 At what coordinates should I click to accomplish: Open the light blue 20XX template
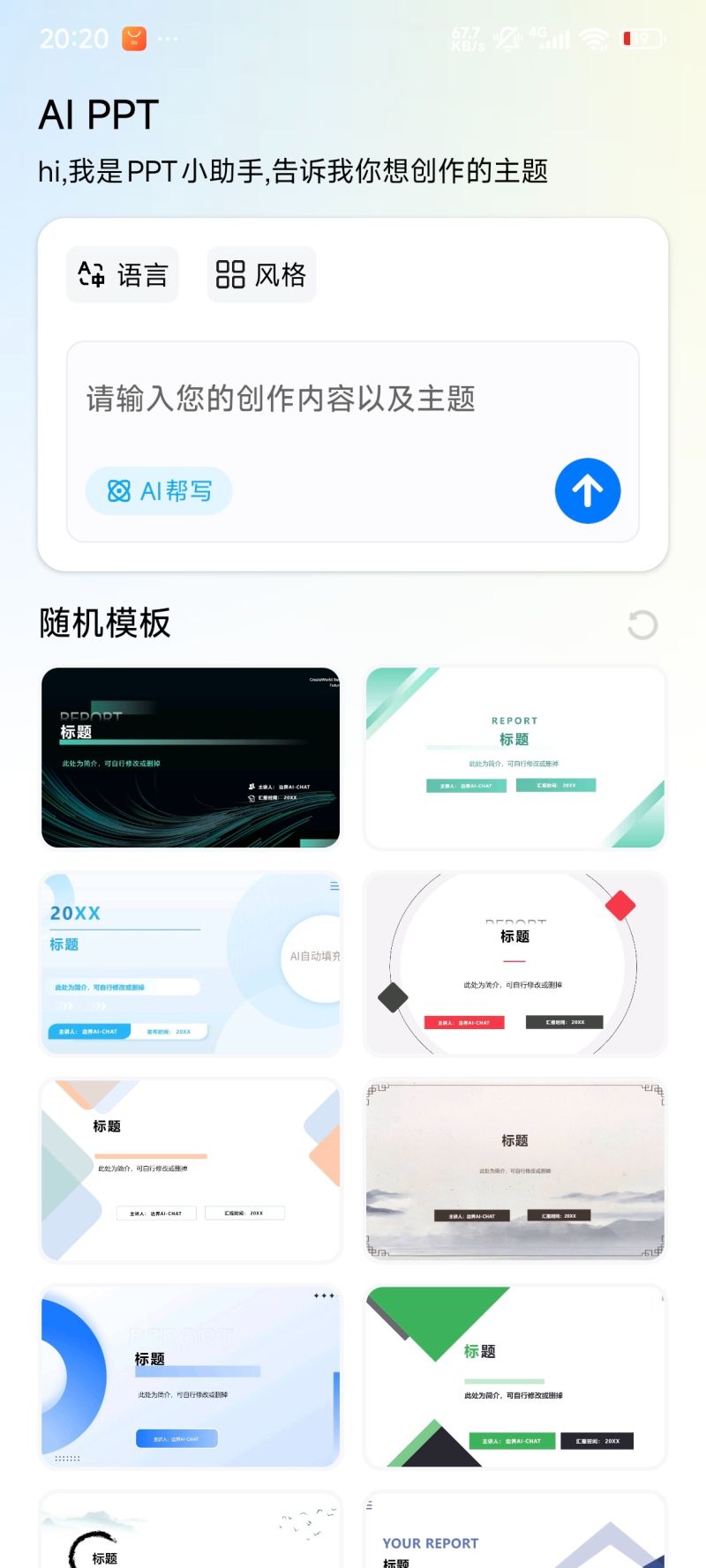[191, 964]
